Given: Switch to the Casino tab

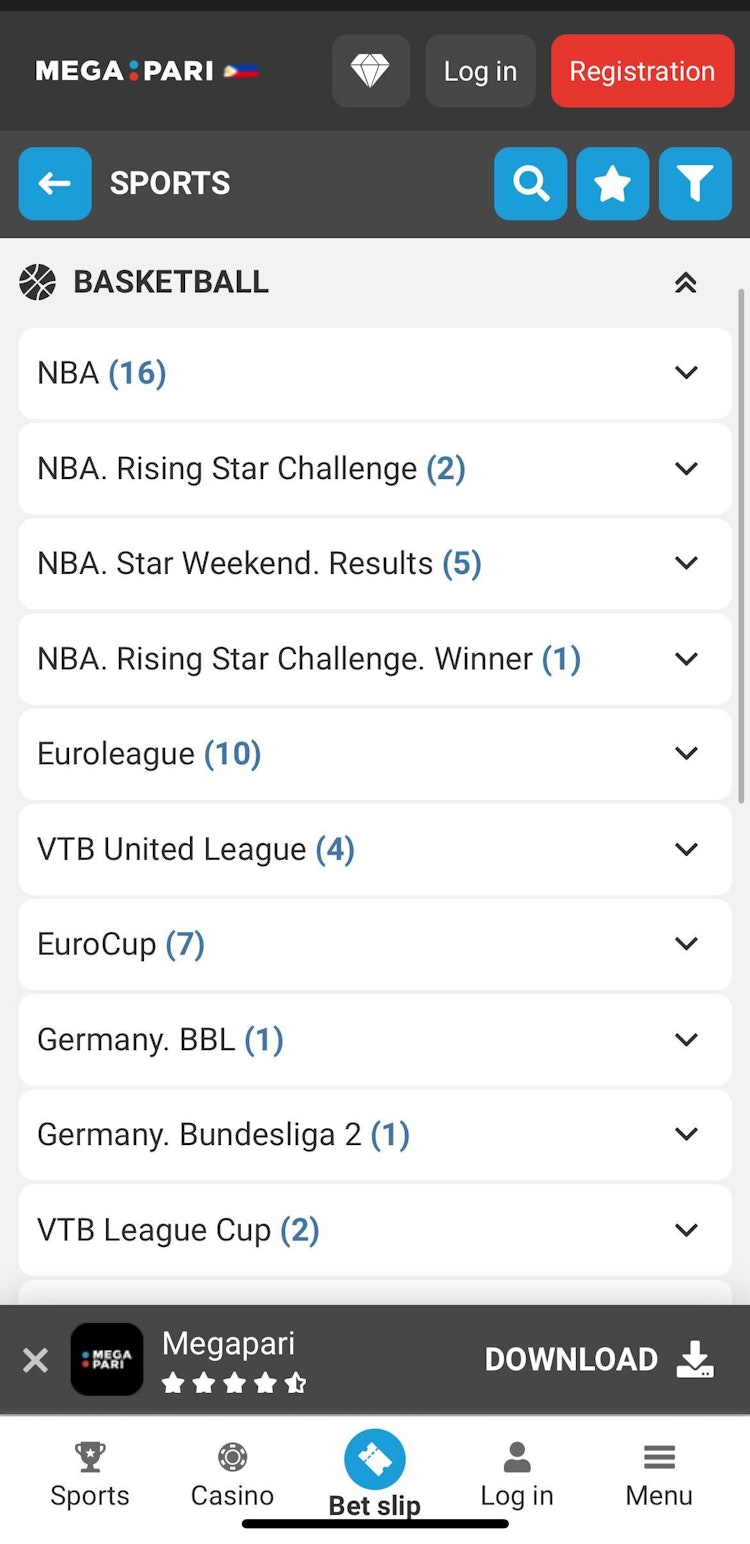Looking at the screenshot, I should pos(231,1475).
